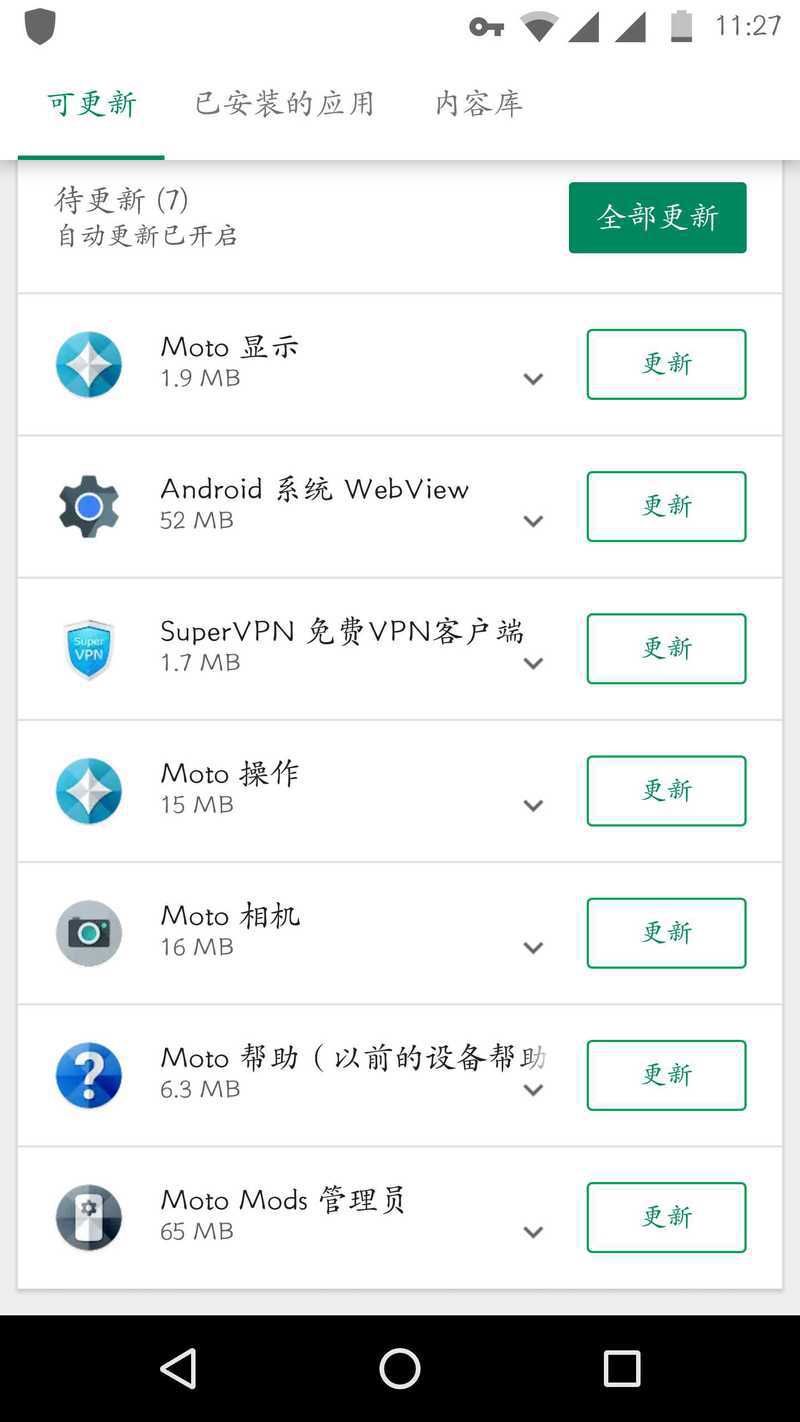Image resolution: width=800 pixels, height=1422 pixels.
Task: Open the Moto 操作 app icon
Action: click(x=88, y=790)
